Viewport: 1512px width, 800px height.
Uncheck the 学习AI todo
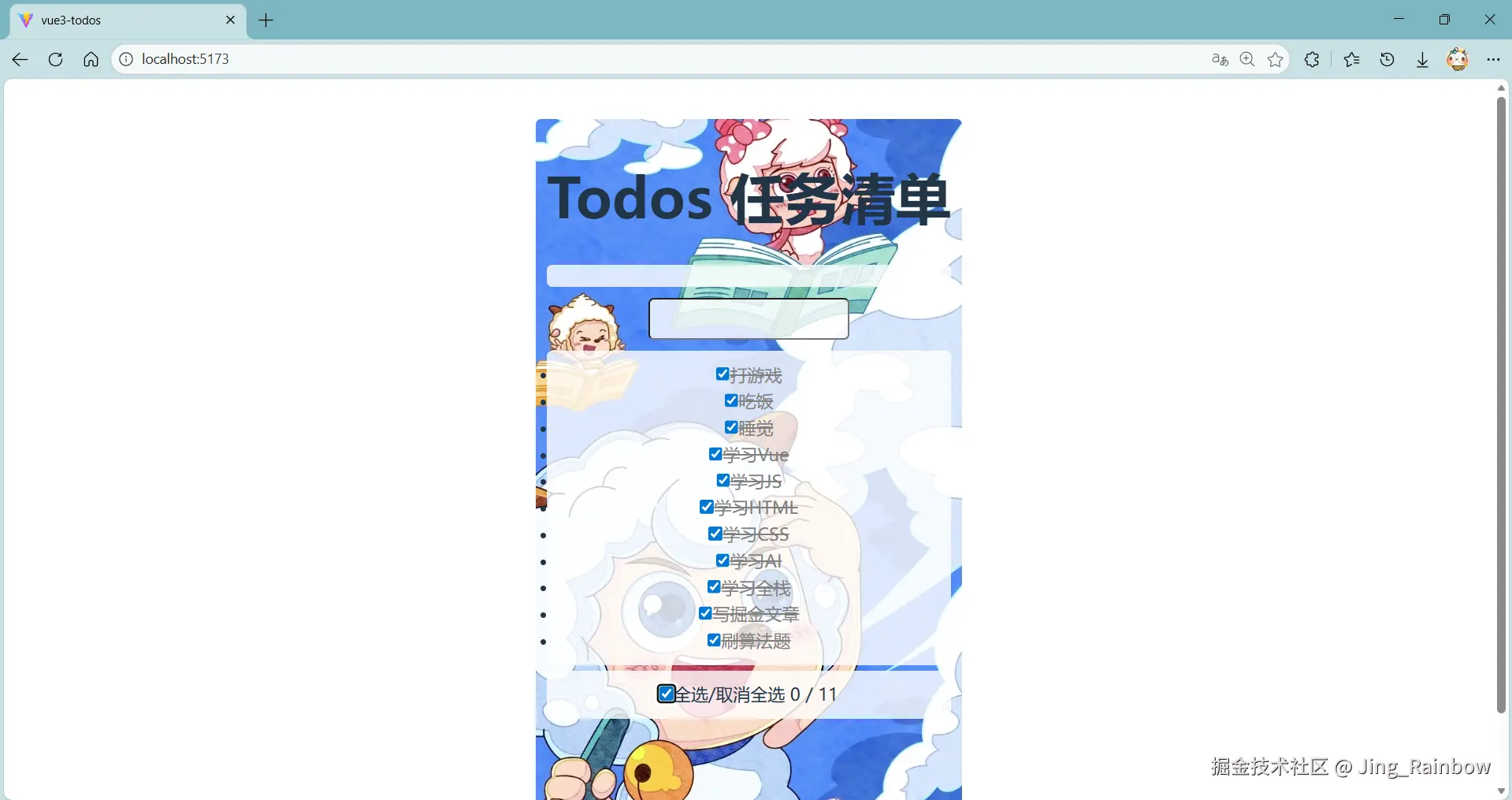[x=723, y=560]
